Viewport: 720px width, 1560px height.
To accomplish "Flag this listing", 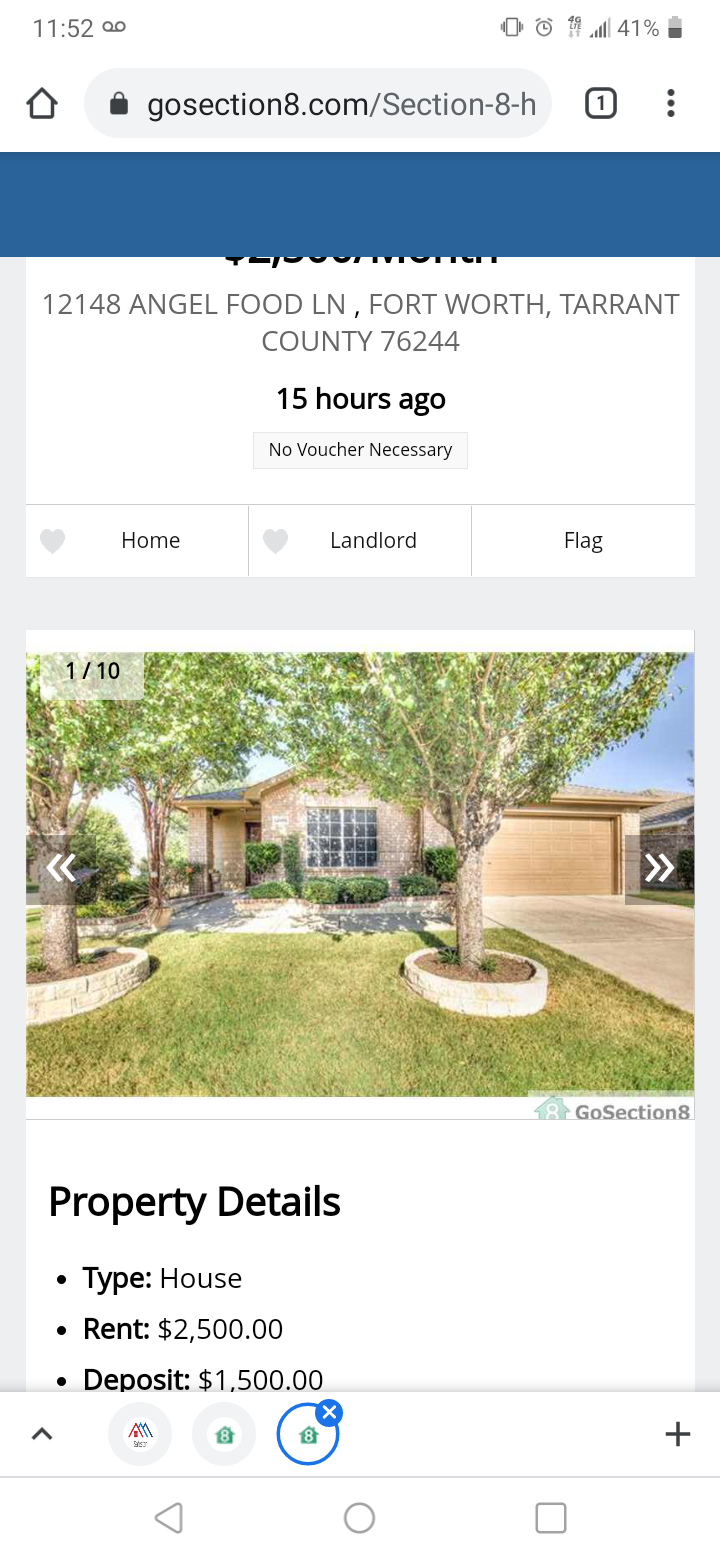I will tap(583, 541).
